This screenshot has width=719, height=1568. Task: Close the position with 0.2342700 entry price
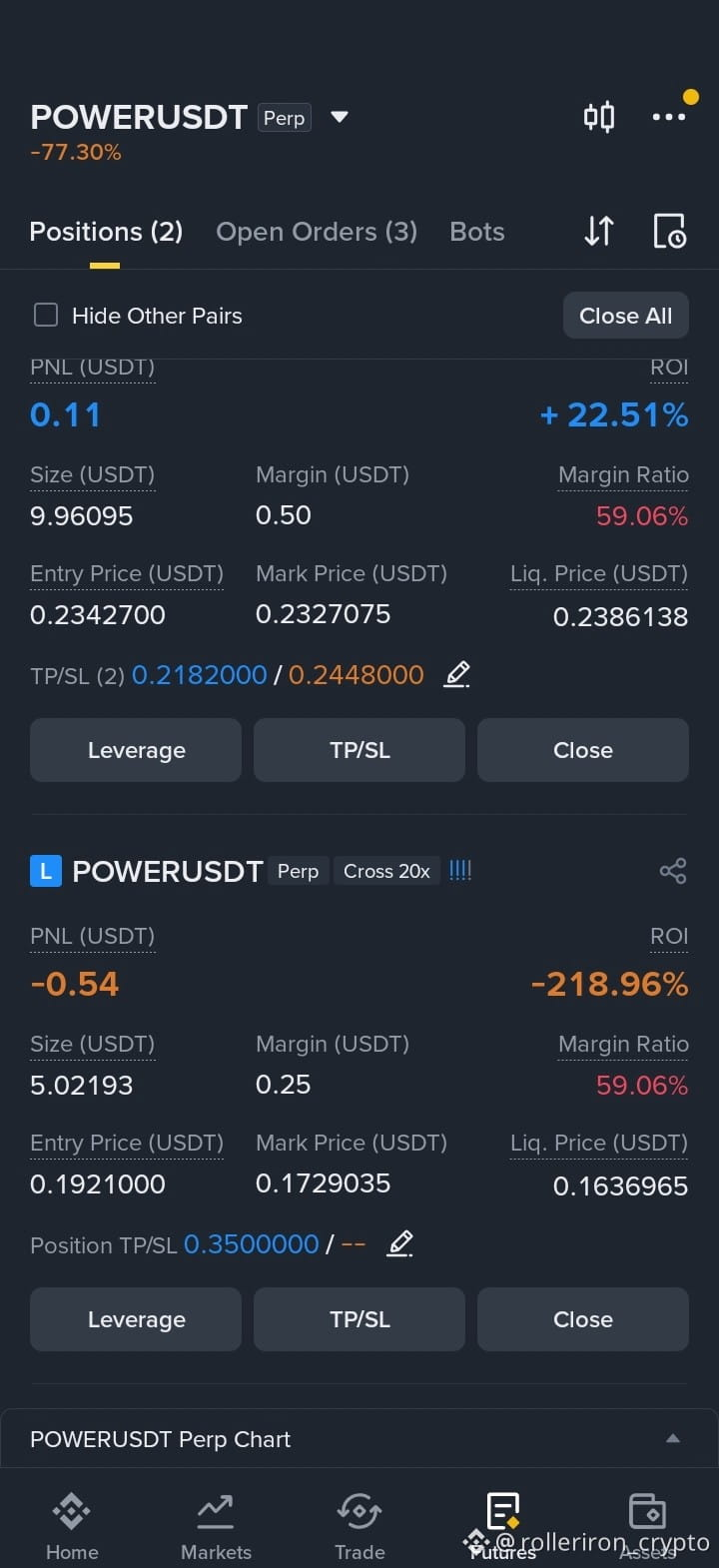coord(583,750)
